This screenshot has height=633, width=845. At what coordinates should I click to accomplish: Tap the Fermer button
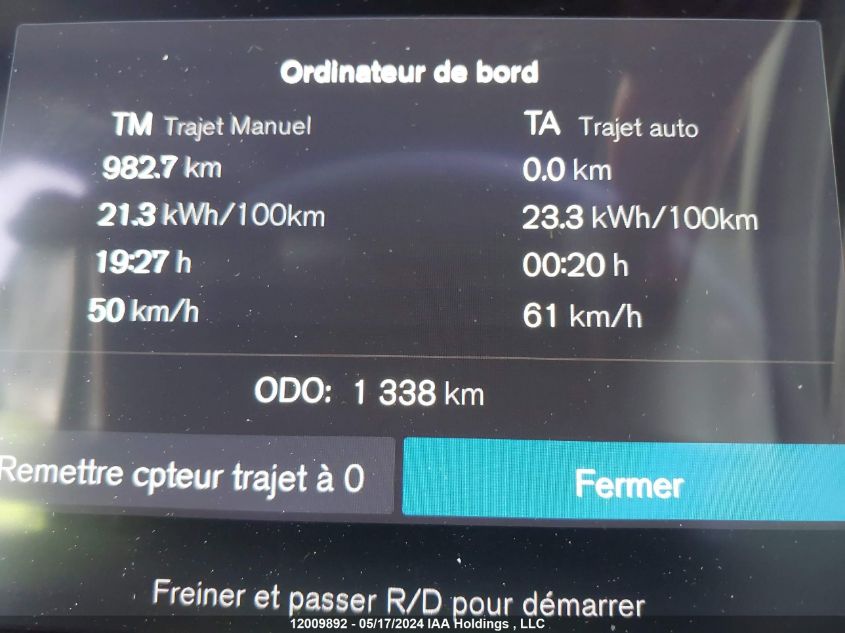(627, 484)
